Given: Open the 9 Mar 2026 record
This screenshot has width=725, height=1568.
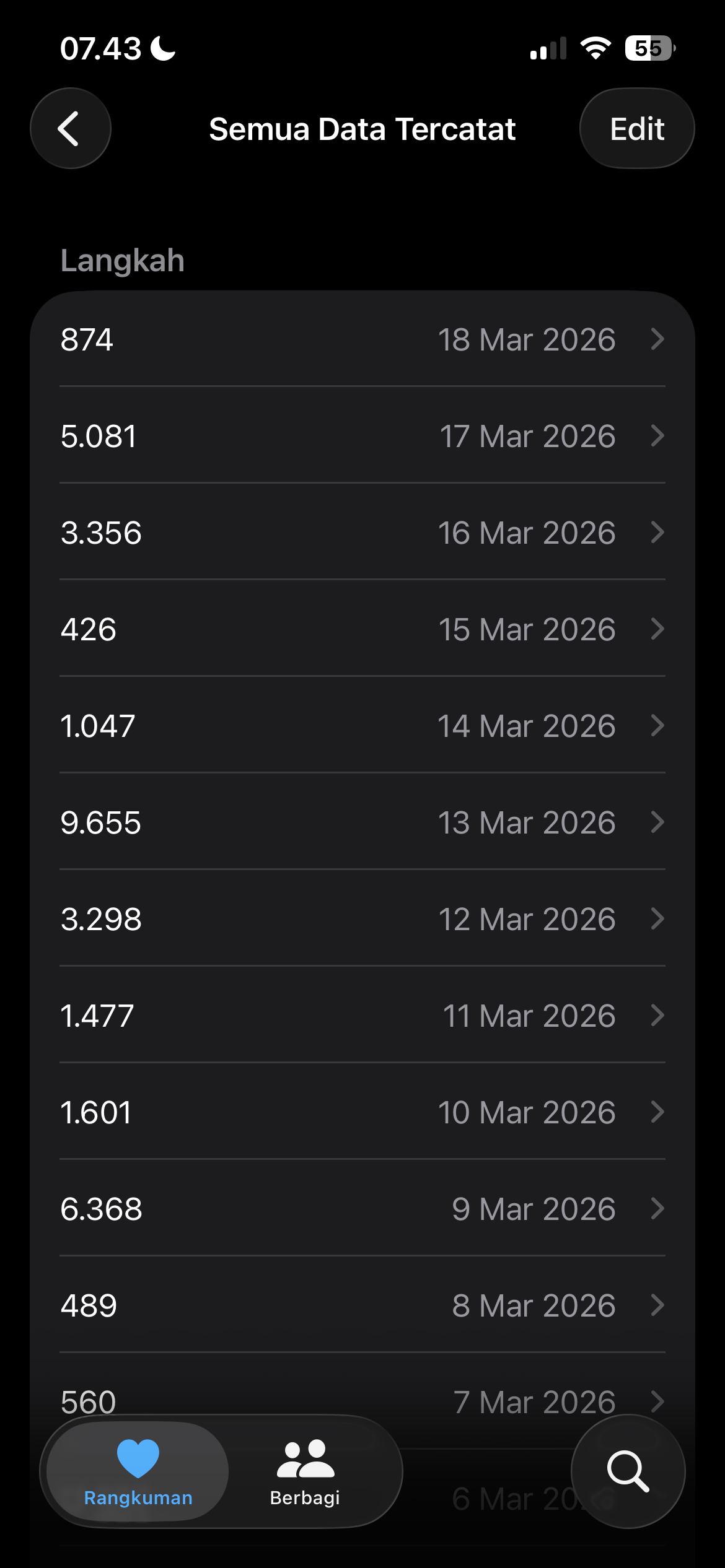Looking at the screenshot, I should 362,1209.
